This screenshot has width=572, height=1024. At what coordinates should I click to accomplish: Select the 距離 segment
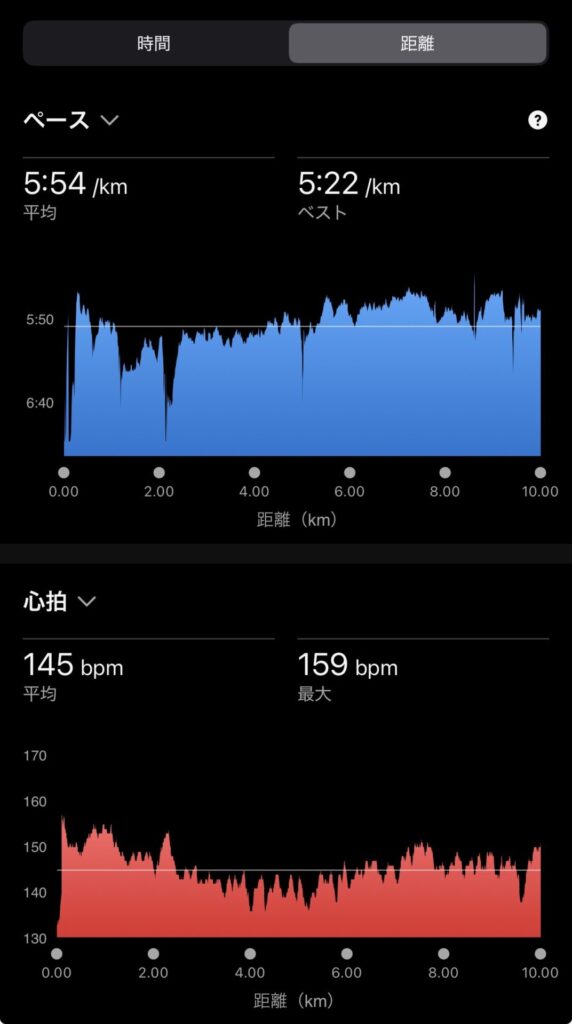417,43
